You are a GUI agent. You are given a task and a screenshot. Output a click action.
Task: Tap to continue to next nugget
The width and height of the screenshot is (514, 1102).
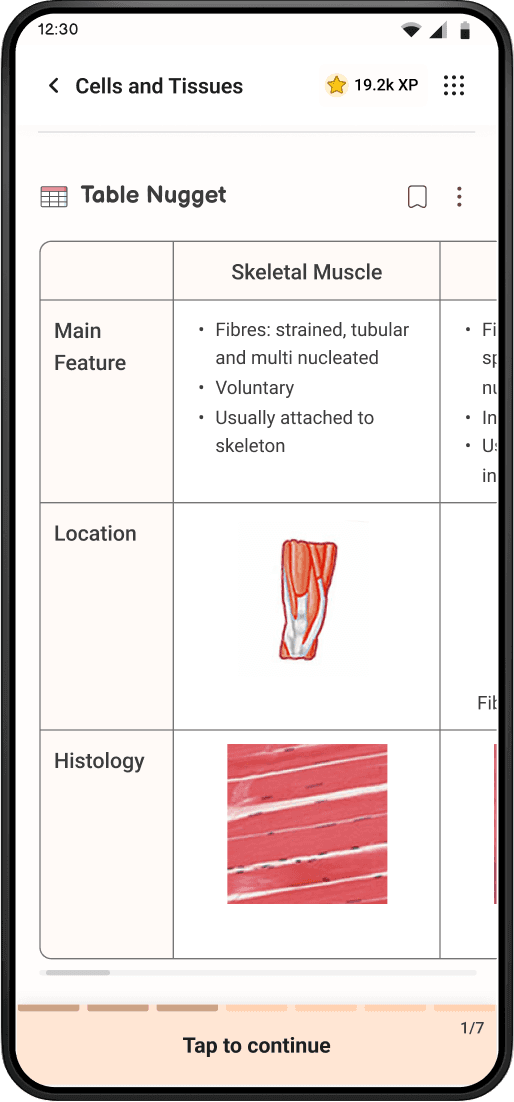pos(257,1045)
